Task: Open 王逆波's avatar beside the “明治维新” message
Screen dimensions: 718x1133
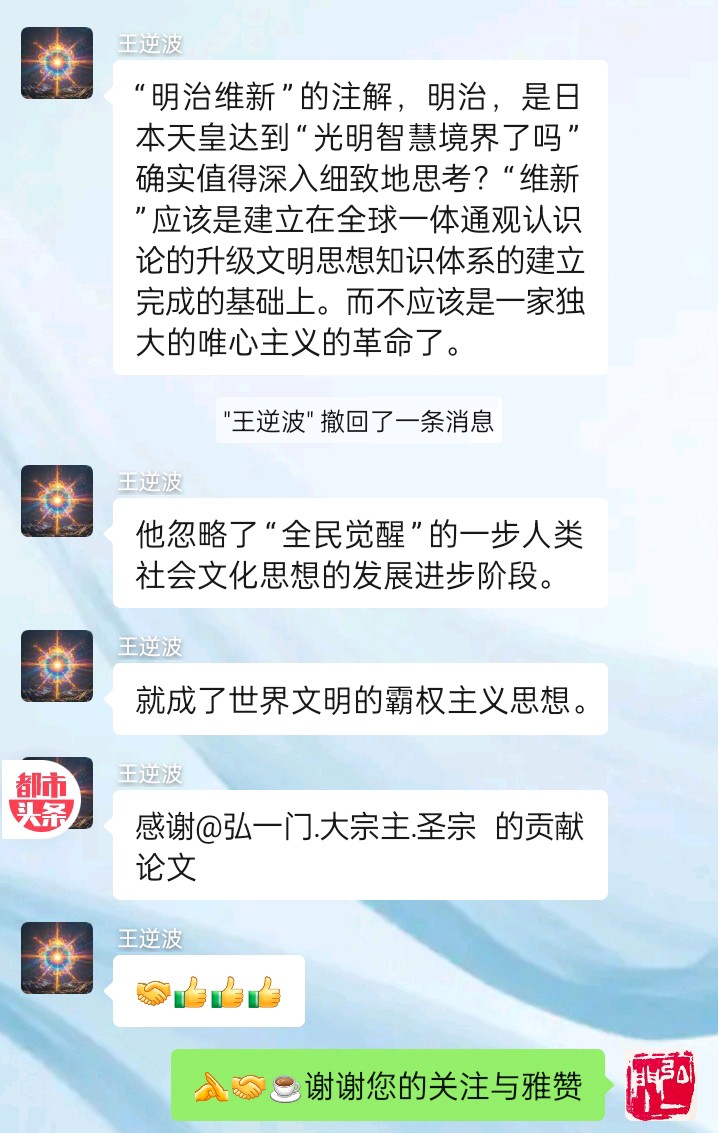Action: pyautogui.click(x=57, y=63)
